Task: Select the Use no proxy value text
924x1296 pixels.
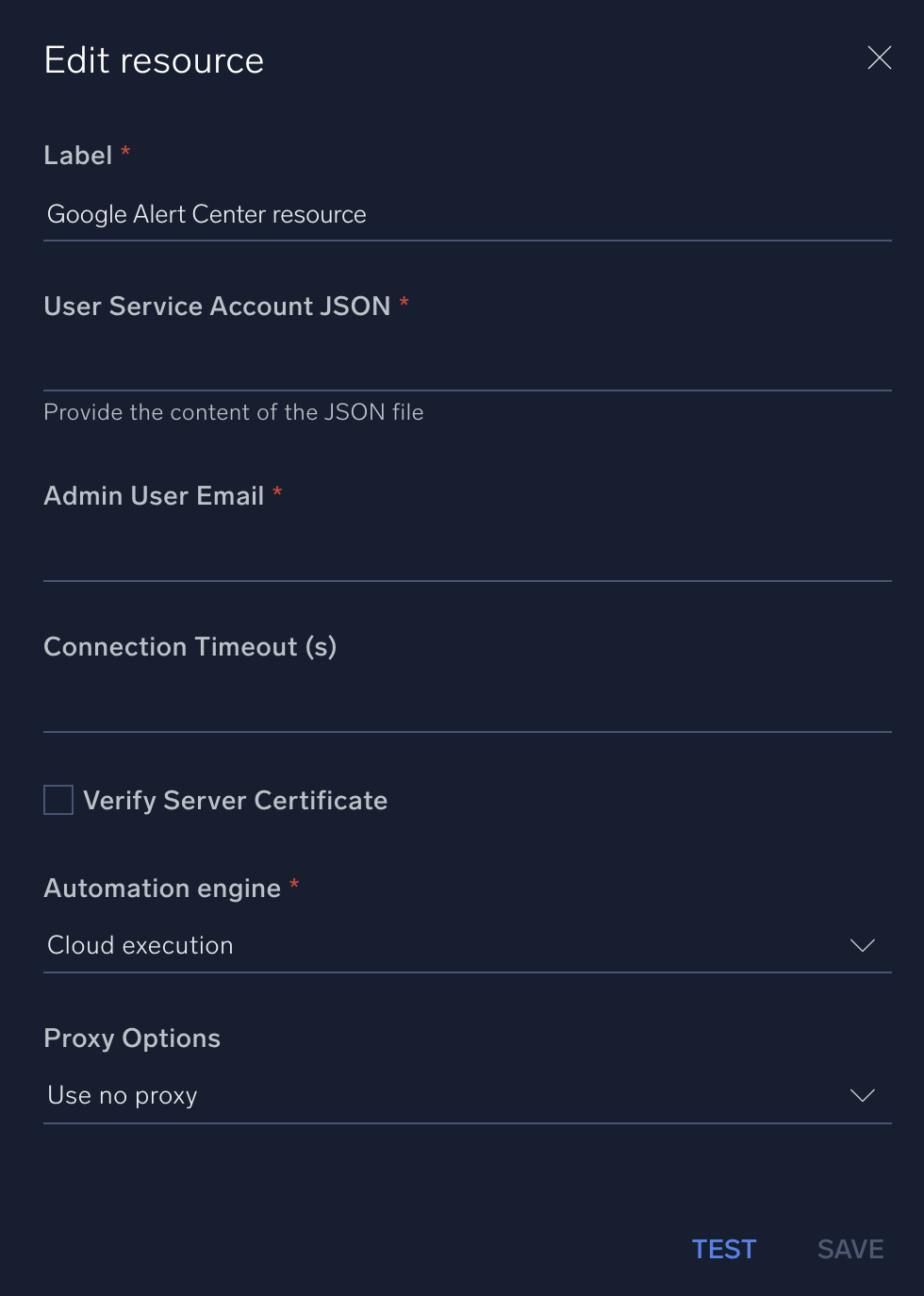Action: (121, 1095)
